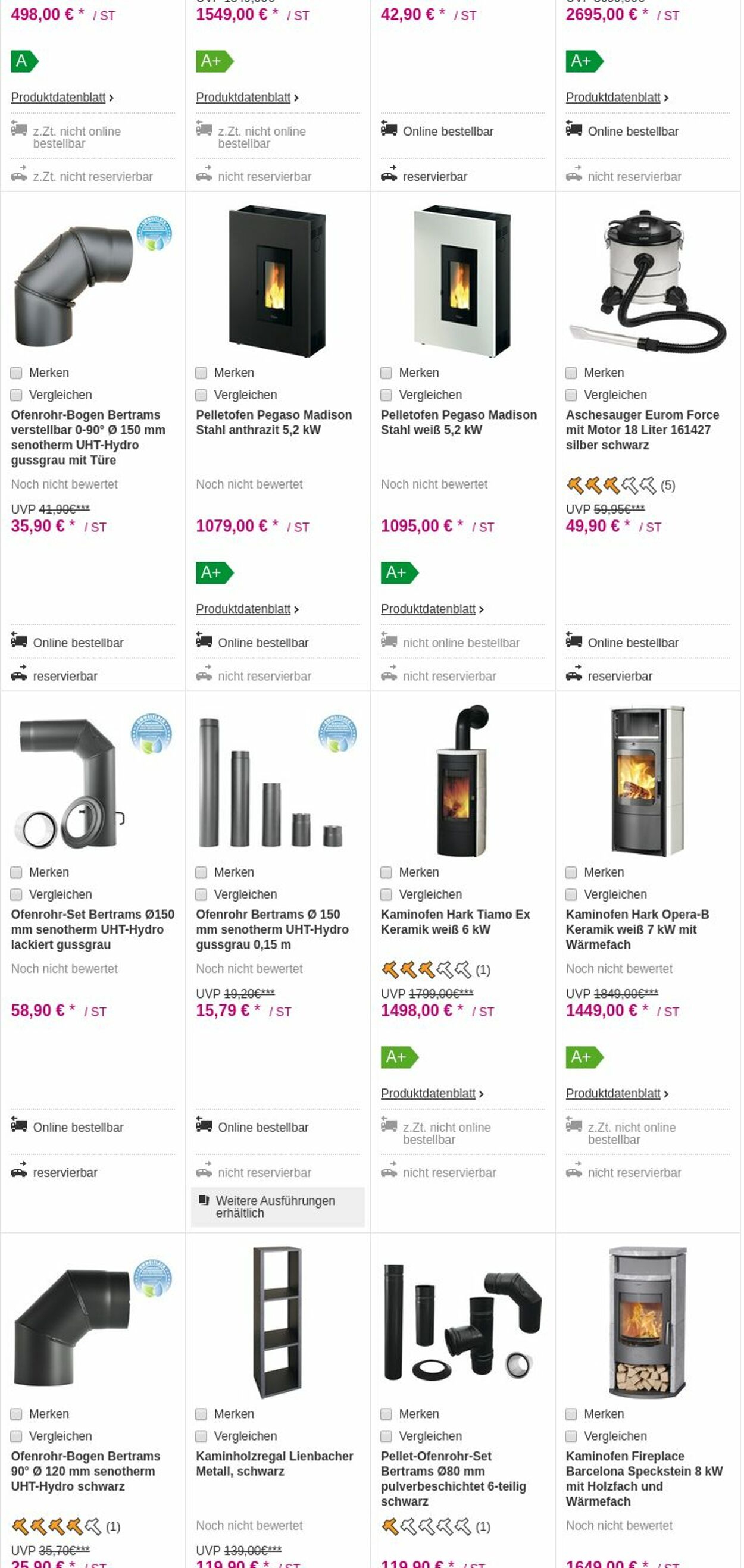Select Vergleichen for Ofenrohr-Set Bertrams Ø150

[17, 895]
